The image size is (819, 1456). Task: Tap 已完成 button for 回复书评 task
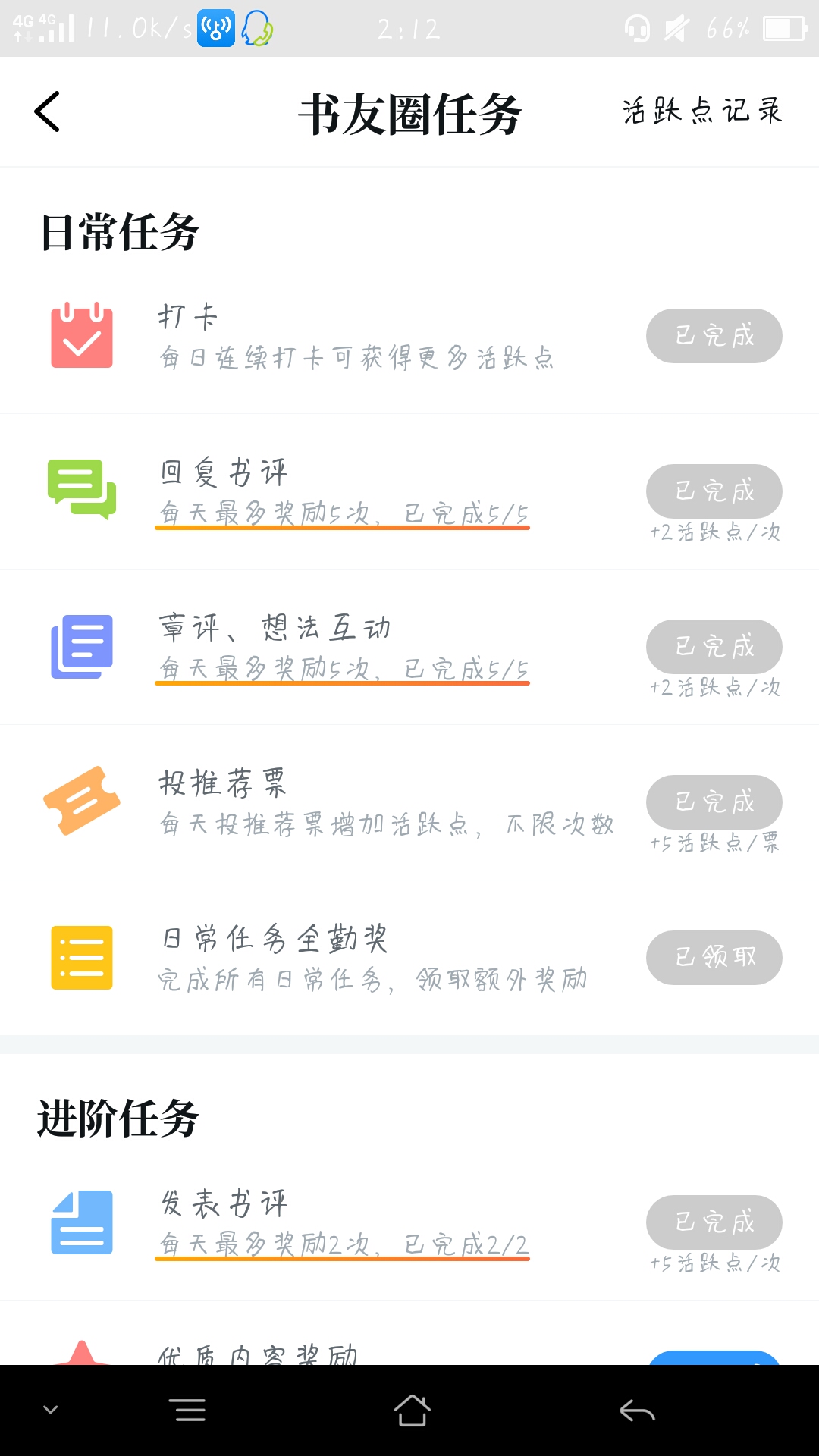click(x=714, y=491)
